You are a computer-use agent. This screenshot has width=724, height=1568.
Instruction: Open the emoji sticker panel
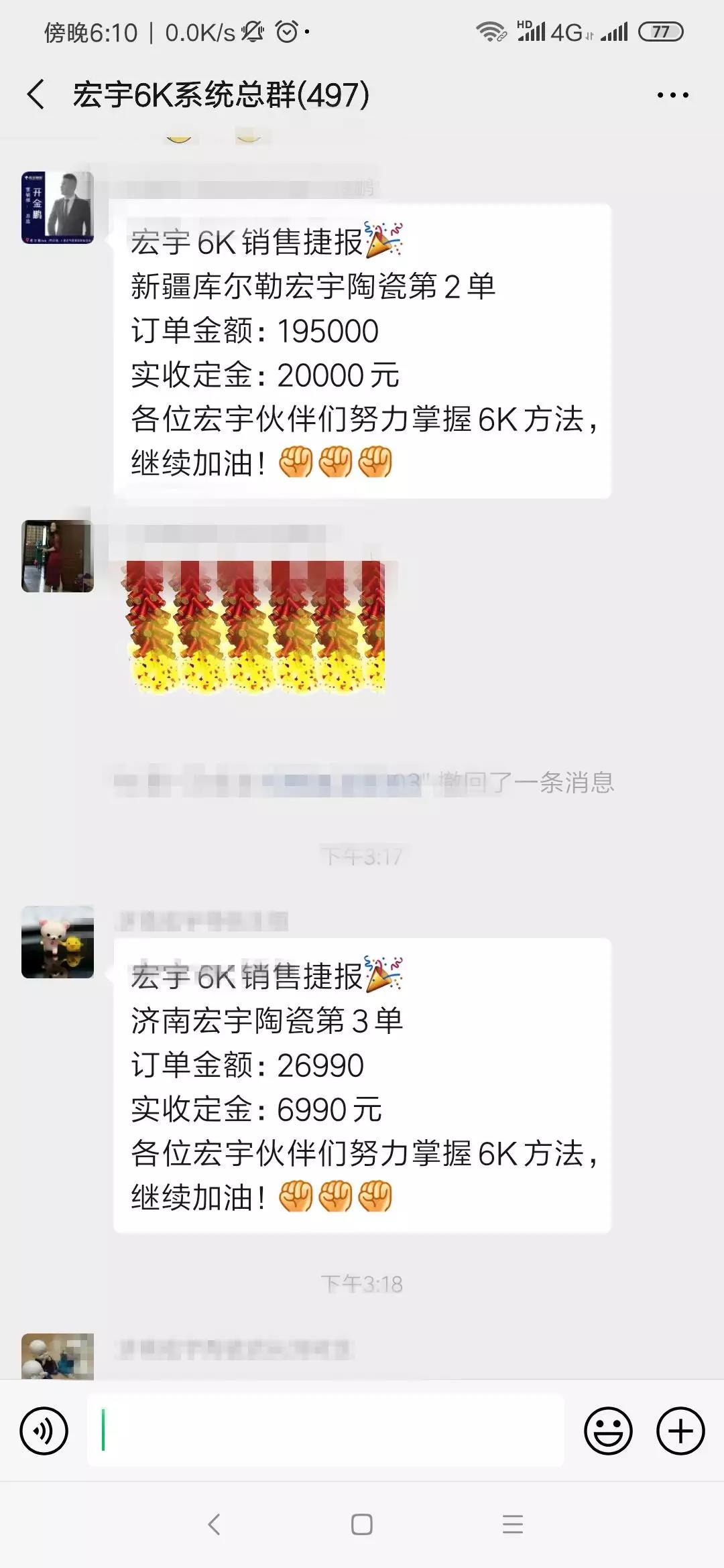click(608, 1431)
